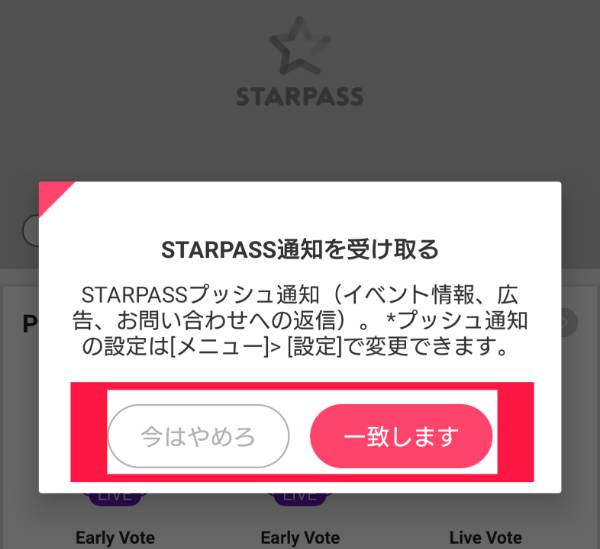This screenshot has height=549, width=600.
Task: Tap the 今はやめろ decline button
Action: [x=198, y=437]
